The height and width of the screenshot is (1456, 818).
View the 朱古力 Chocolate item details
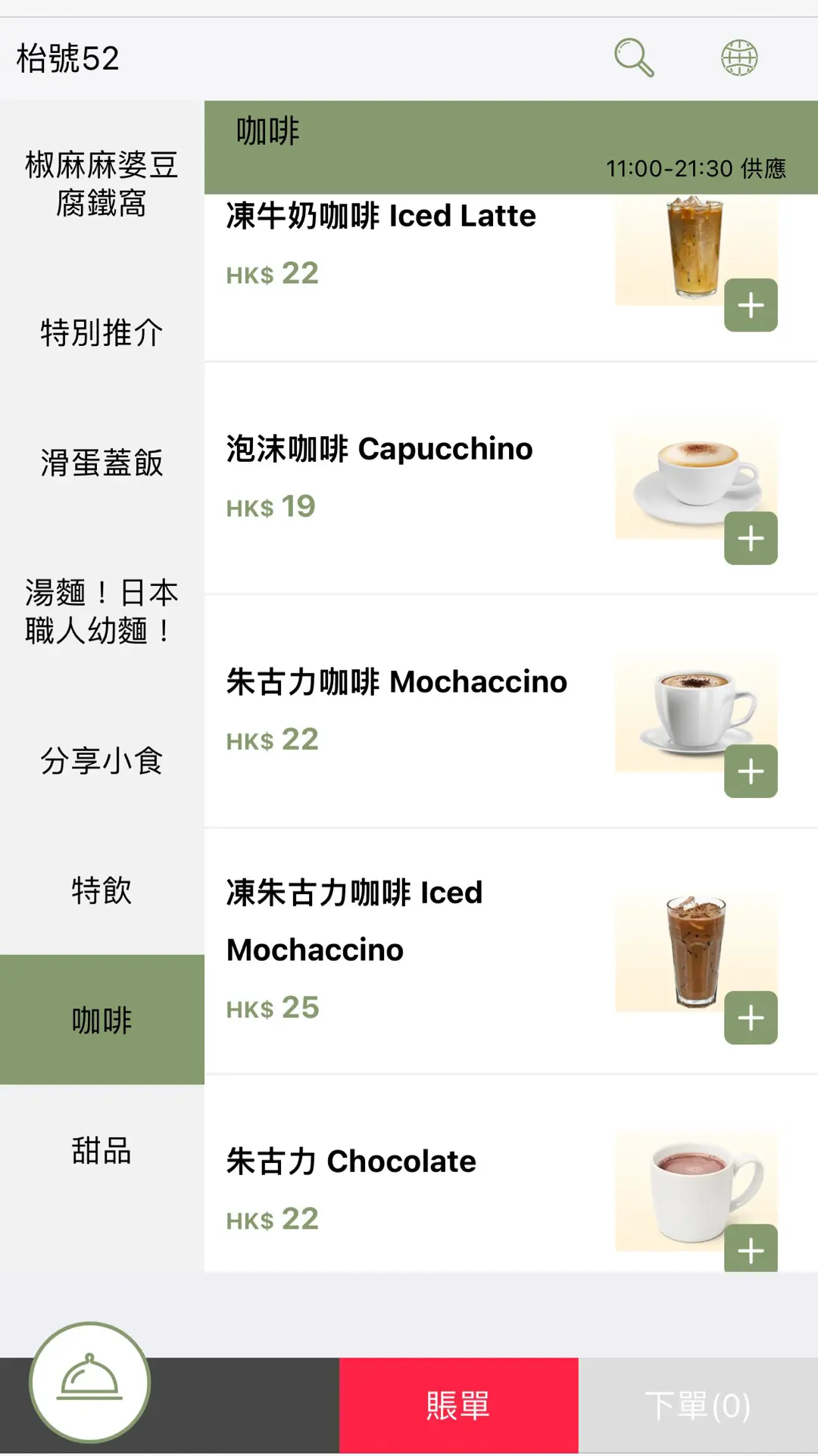click(x=351, y=1161)
